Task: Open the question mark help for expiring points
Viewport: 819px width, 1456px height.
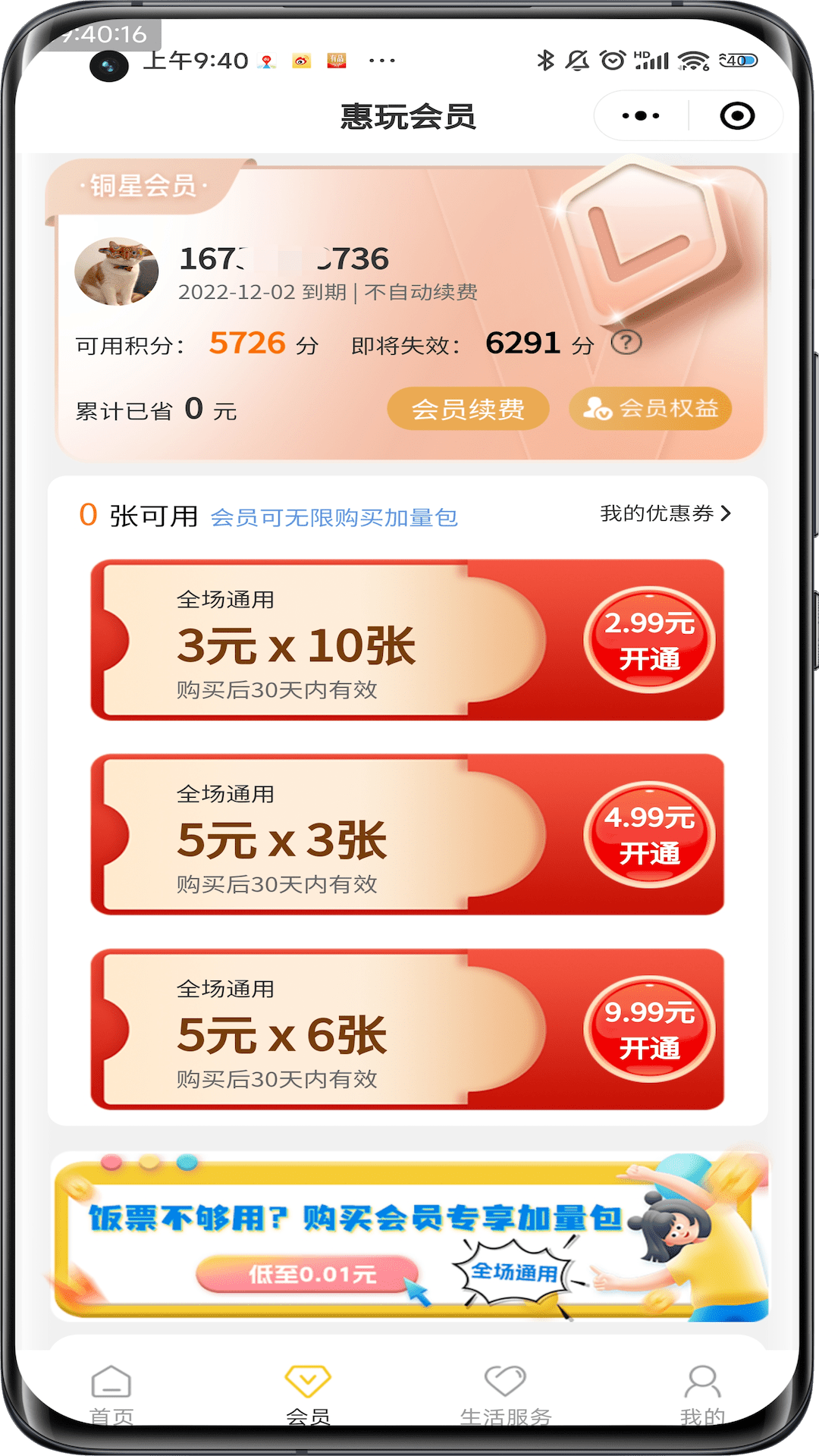Action: 626,343
